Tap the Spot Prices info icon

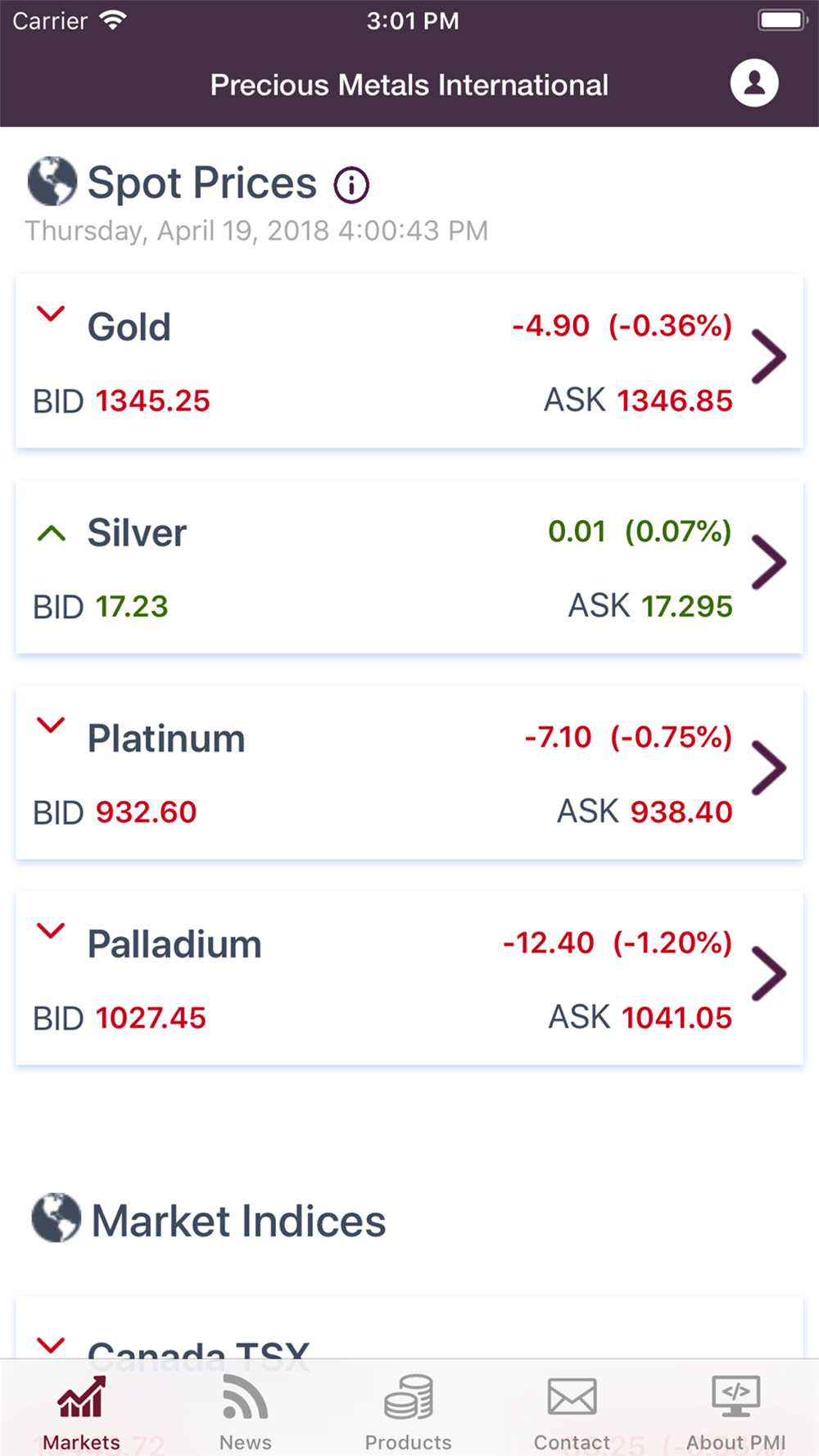tap(351, 185)
